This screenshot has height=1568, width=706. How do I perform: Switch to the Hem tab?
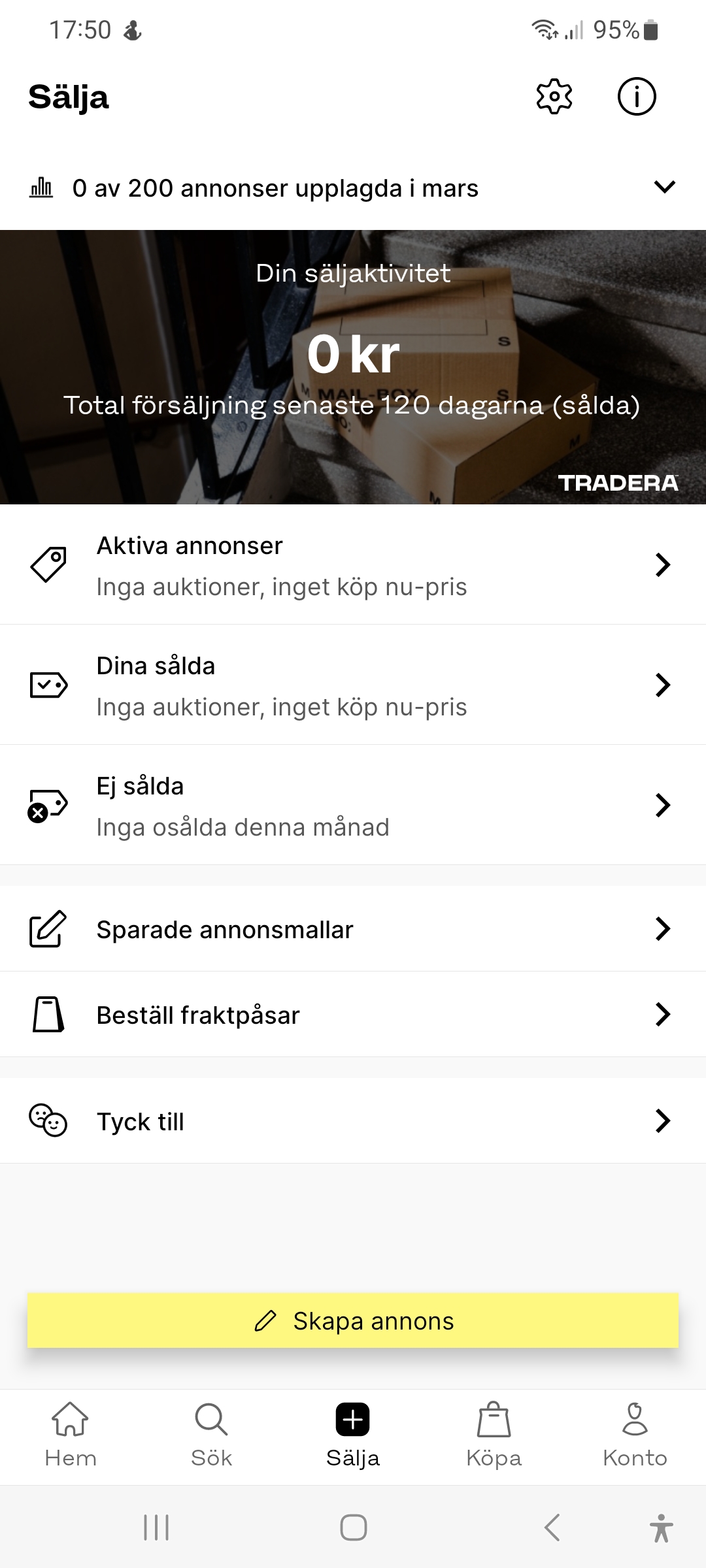pyautogui.click(x=71, y=1435)
